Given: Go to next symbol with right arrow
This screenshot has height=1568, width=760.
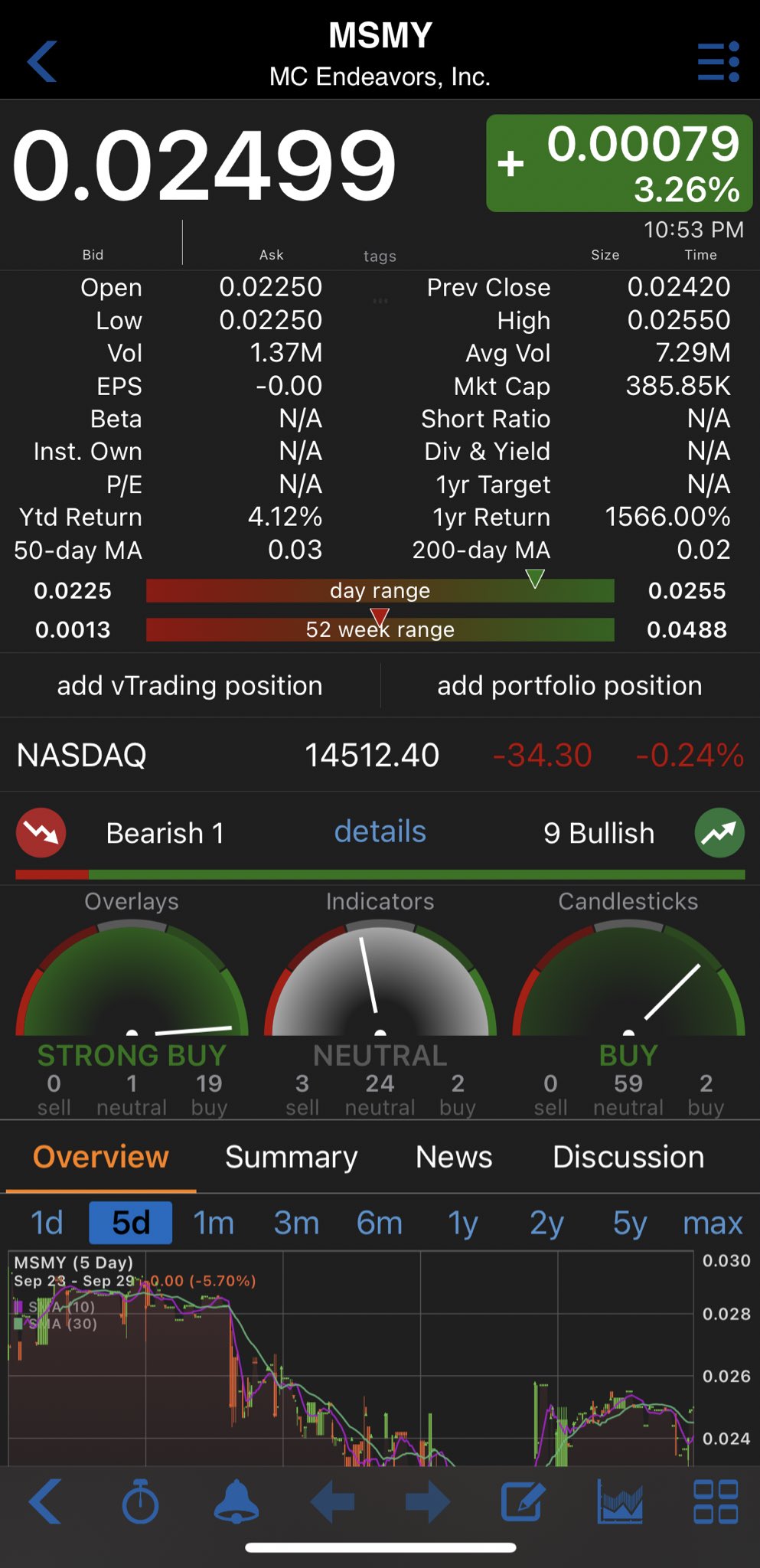Looking at the screenshot, I should pos(428,1501).
